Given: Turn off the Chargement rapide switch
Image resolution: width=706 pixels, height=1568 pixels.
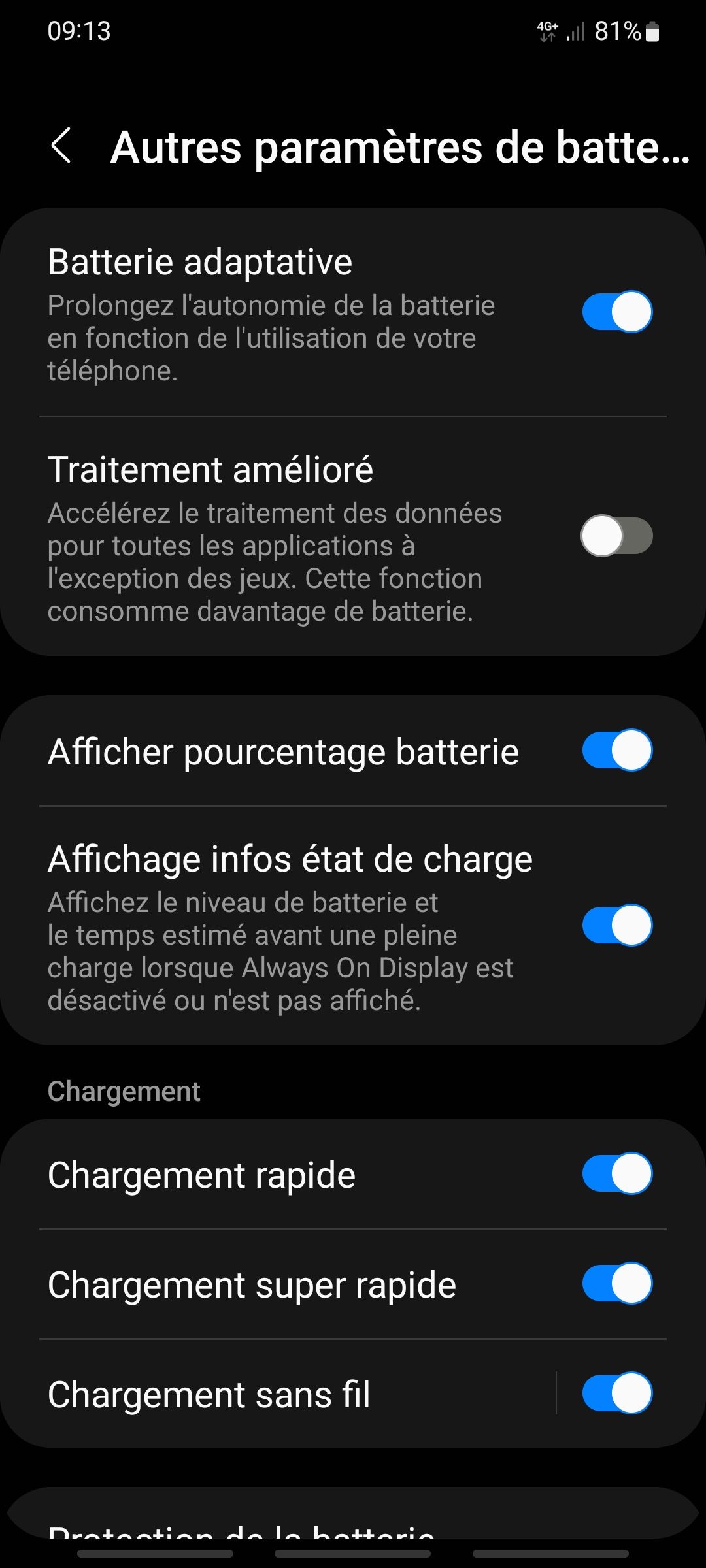Looking at the screenshot, I should coord(616,1173).
